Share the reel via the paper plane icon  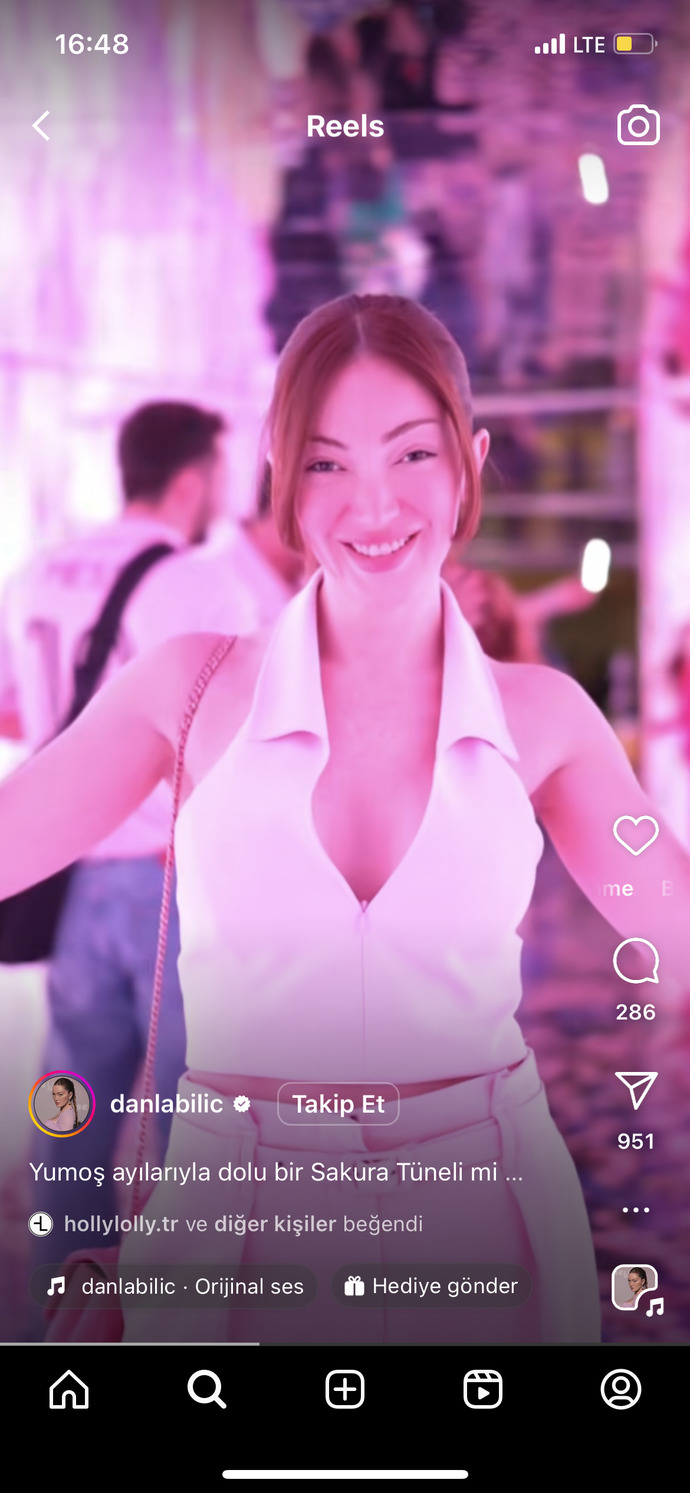tap(636, 1091)
